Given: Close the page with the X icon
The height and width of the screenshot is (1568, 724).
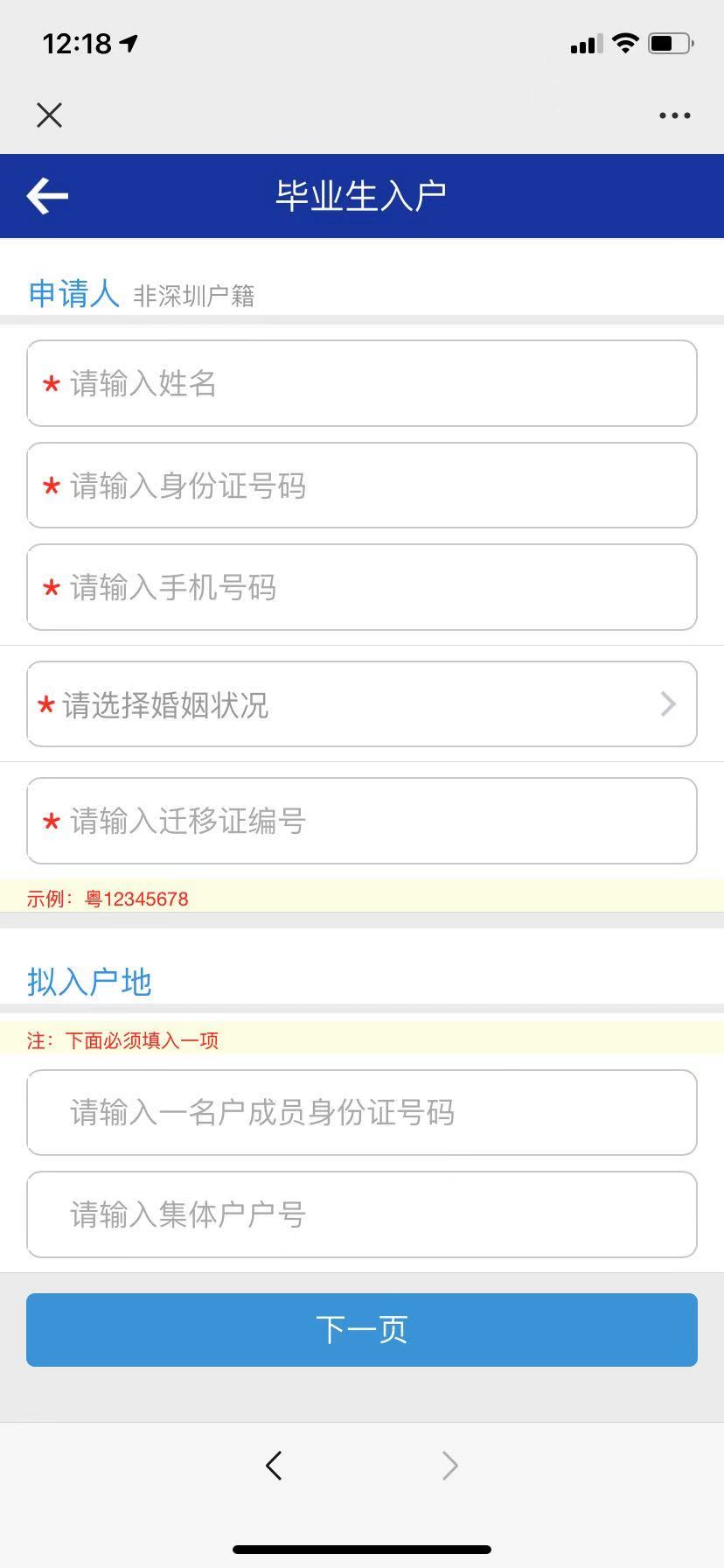Looking at the screenshot, I should coord(48,115).
